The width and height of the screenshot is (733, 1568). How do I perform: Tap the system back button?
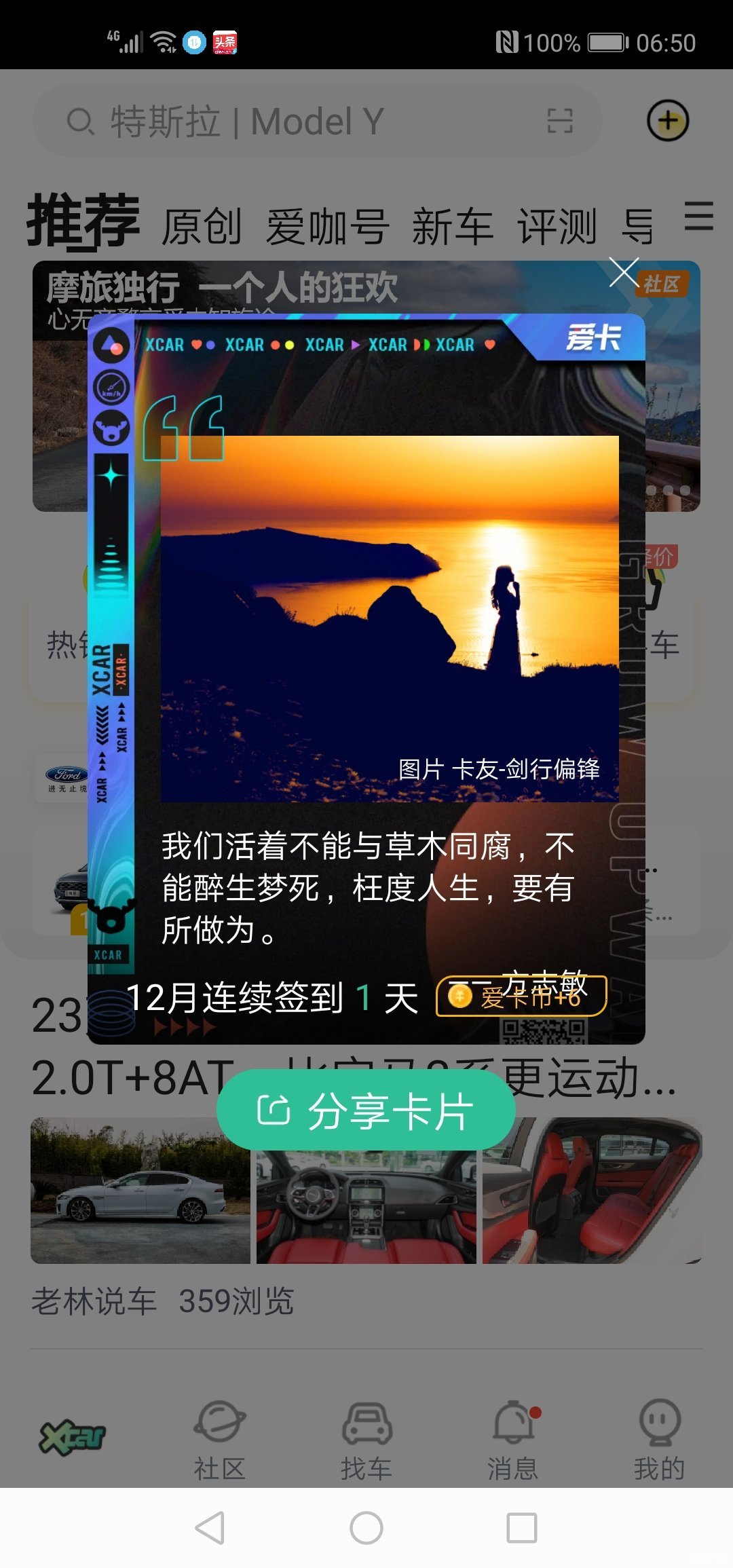[210, 1529]
